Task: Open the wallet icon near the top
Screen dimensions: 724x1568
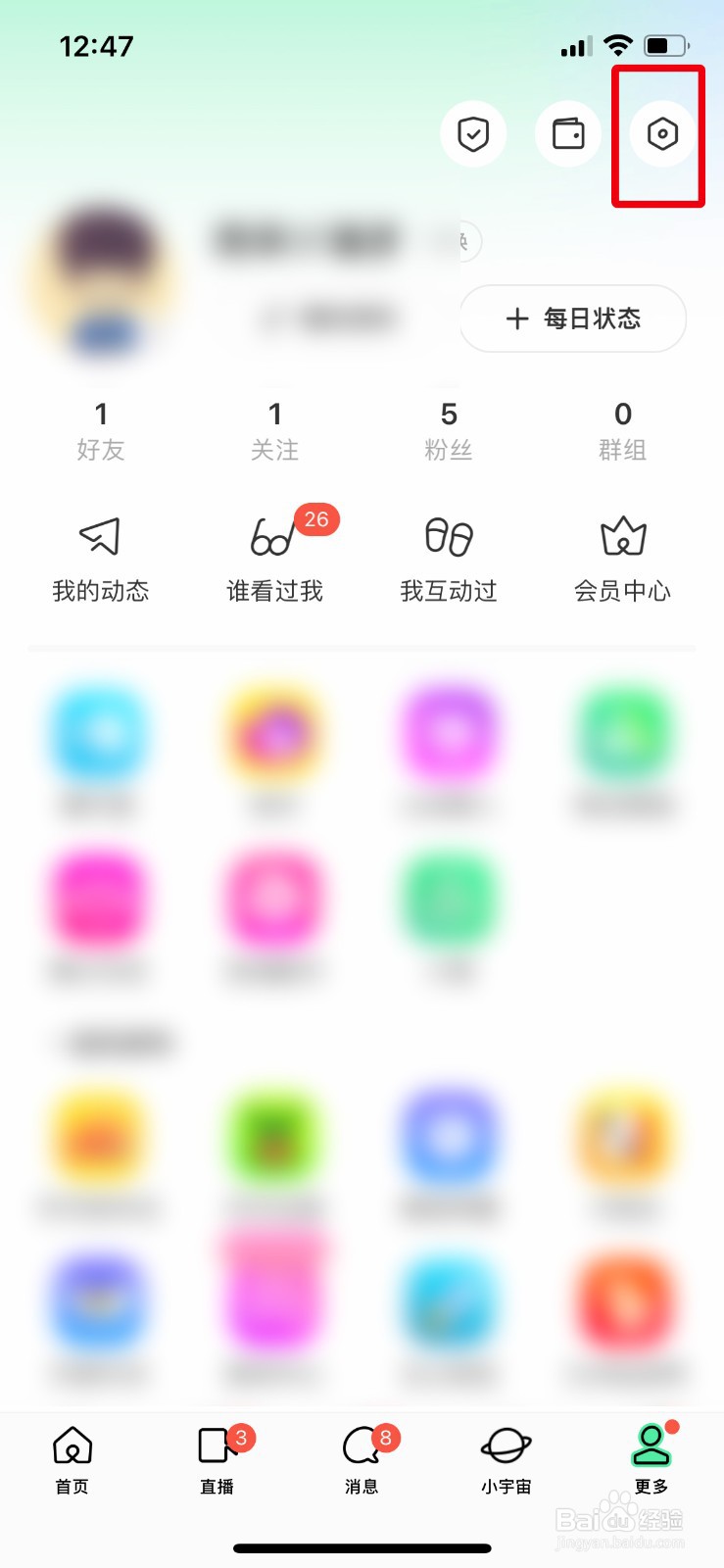Action: [567, 134]
